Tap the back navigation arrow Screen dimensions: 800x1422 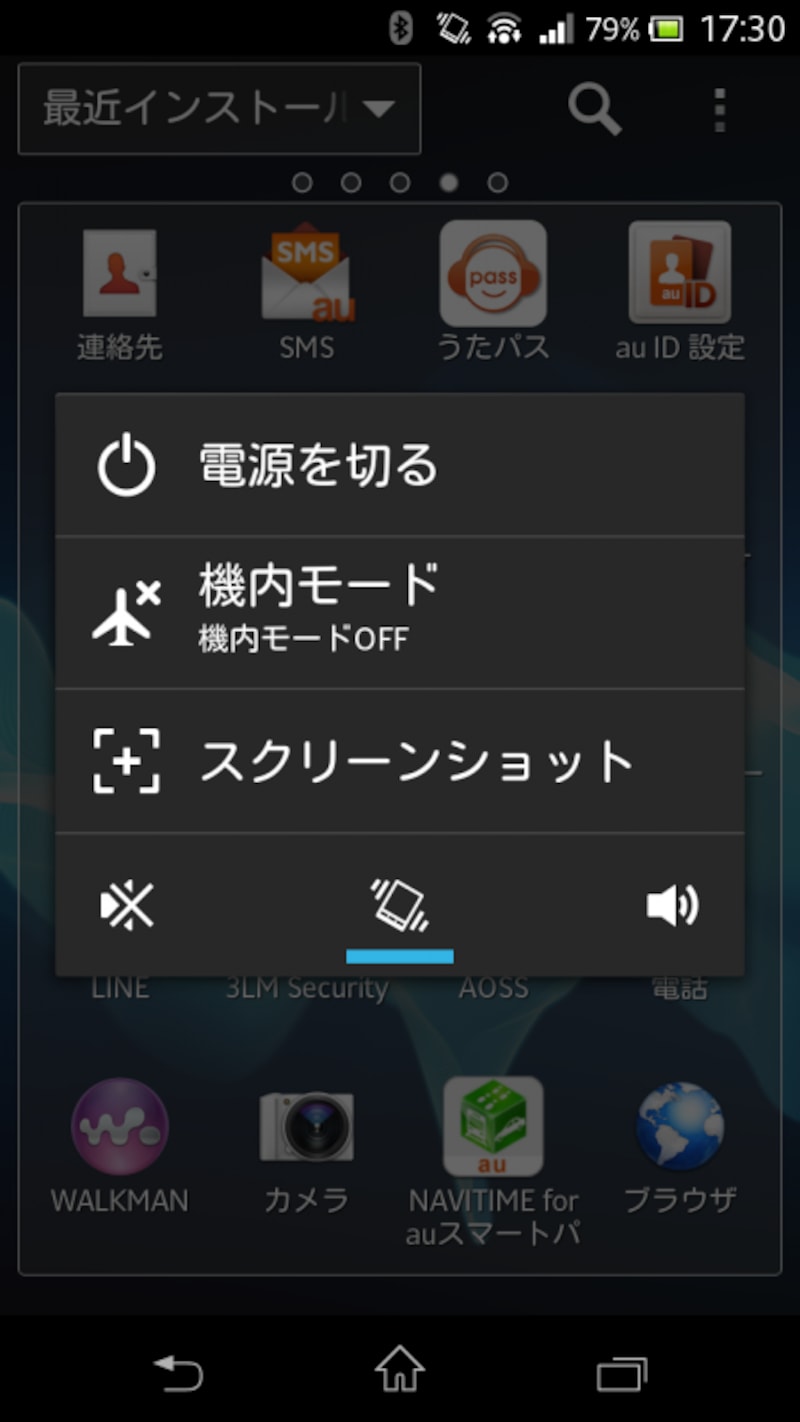tap(178, 1375)
